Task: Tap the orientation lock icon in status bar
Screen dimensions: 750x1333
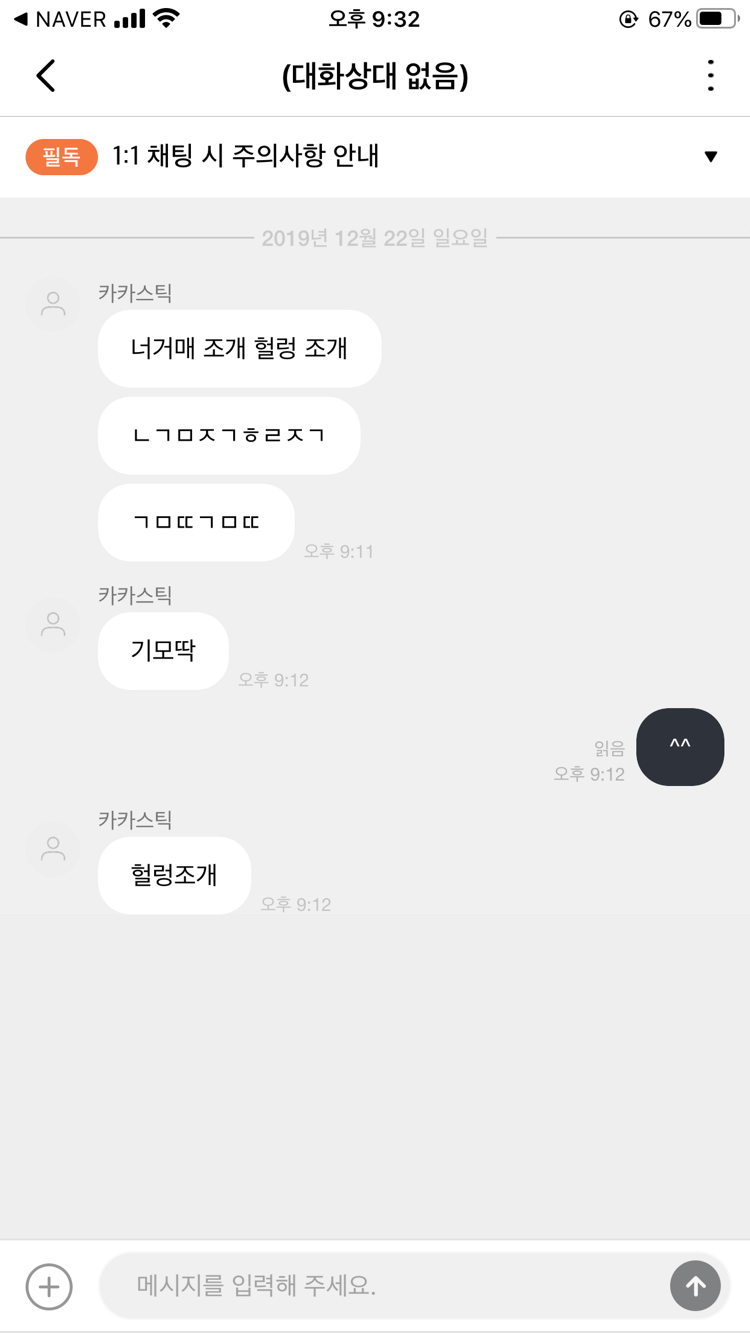Action: [629, 16]
